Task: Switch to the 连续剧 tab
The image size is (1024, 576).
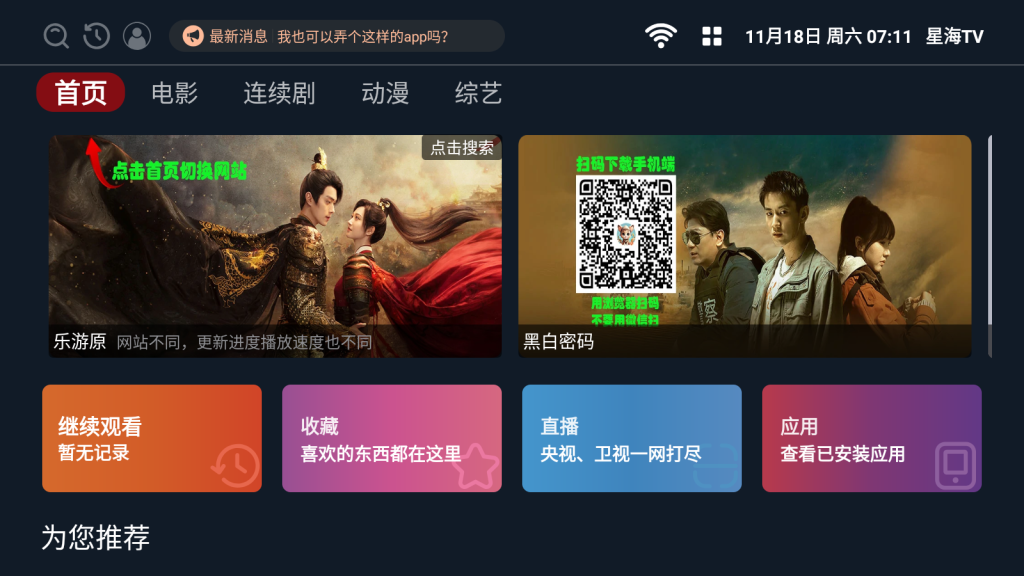Action: [x=279, y=93]
